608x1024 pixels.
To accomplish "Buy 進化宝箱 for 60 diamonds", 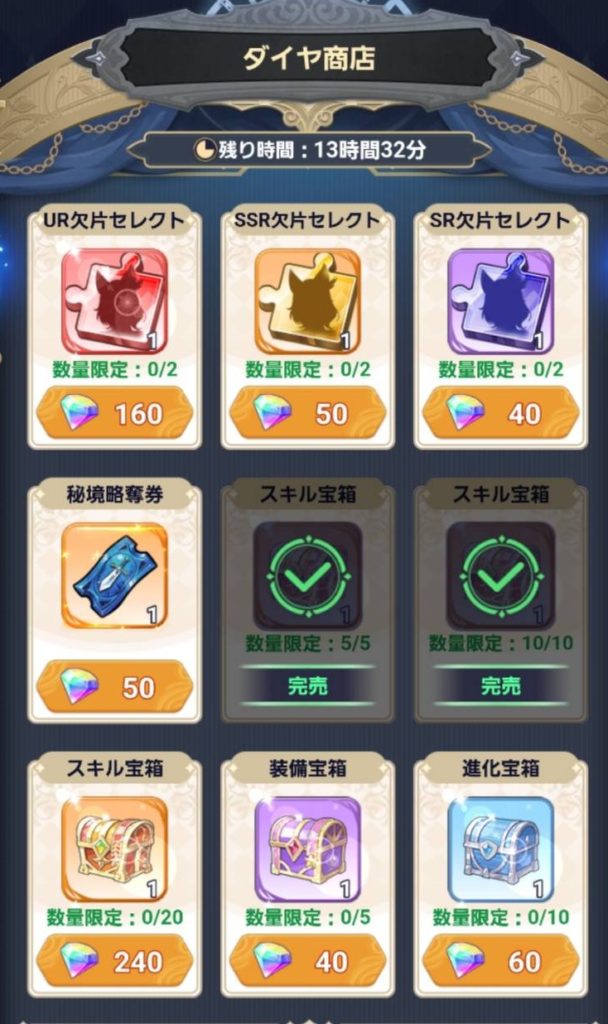I will pyautogui.click(x=500, y=961).
